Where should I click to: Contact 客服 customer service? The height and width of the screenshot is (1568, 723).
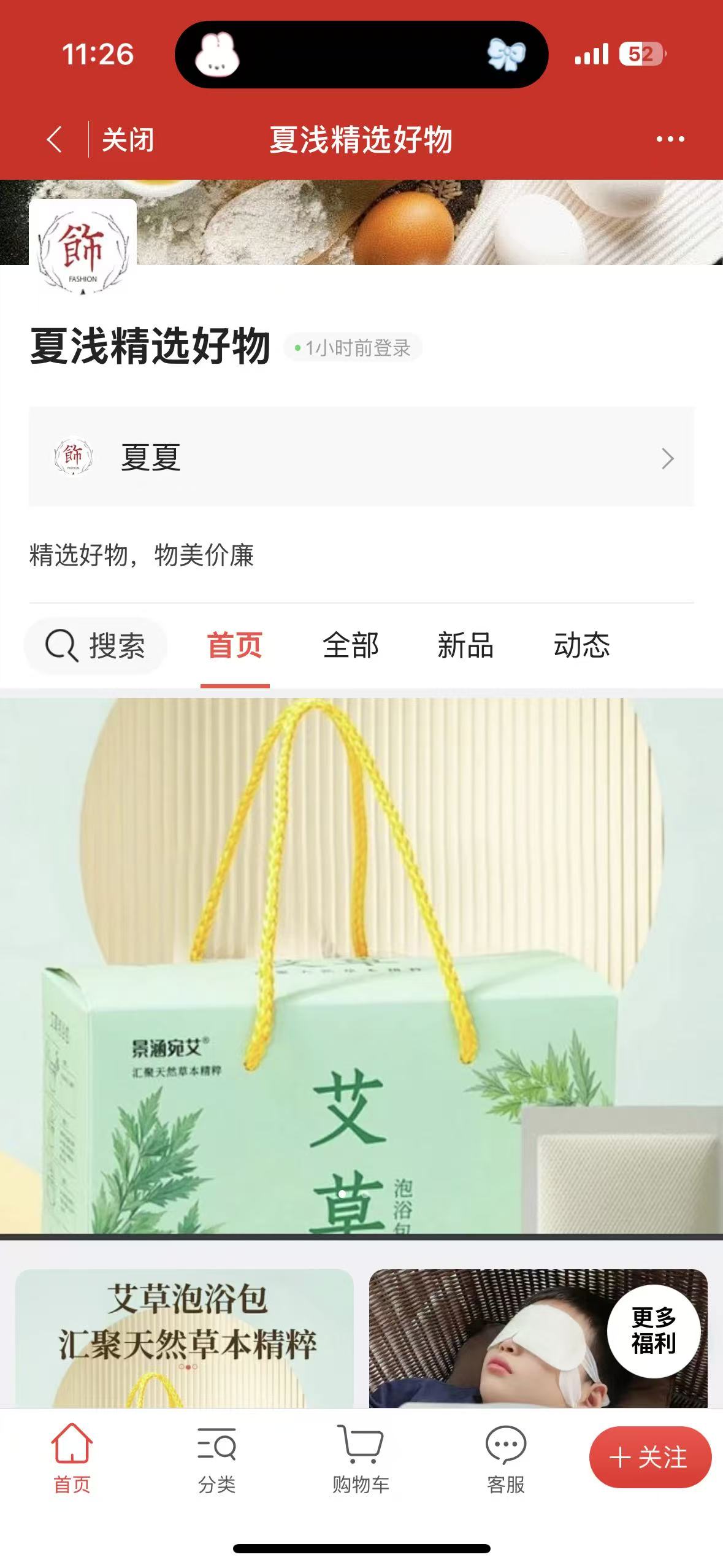click(x=505, y=1459)
